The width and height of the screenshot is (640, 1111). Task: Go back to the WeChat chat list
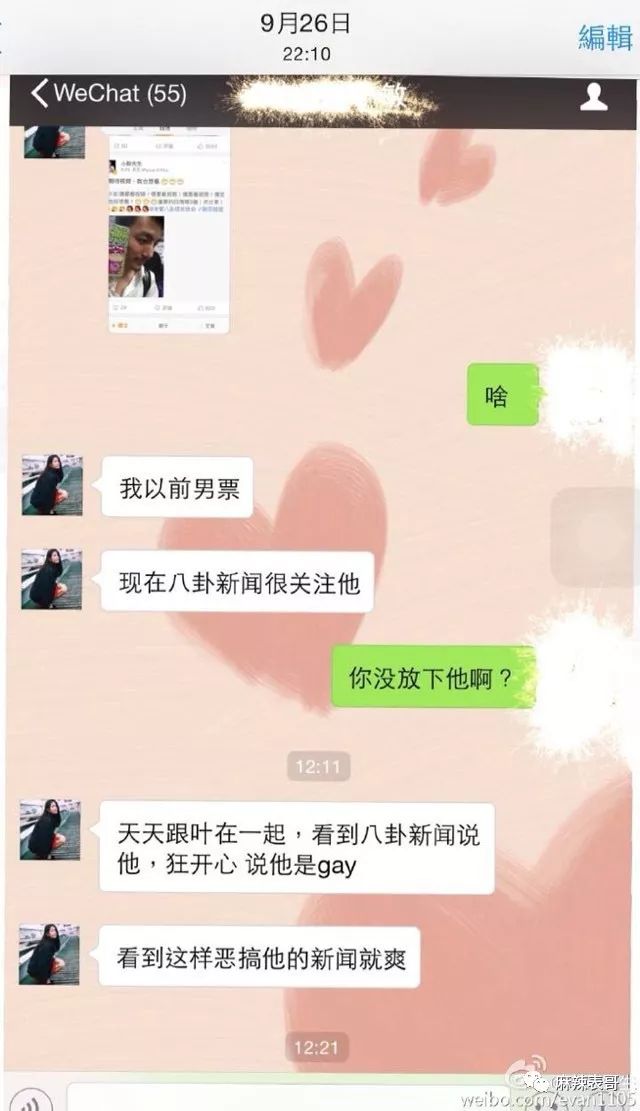click(108, 93)
